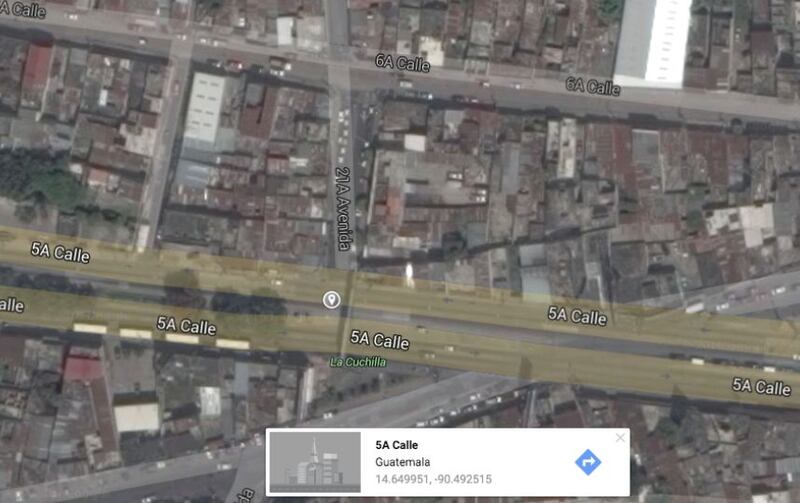800x503 pixels.
Task: Open the 5A Calle street view thumbnail
Action: point(317,462)
